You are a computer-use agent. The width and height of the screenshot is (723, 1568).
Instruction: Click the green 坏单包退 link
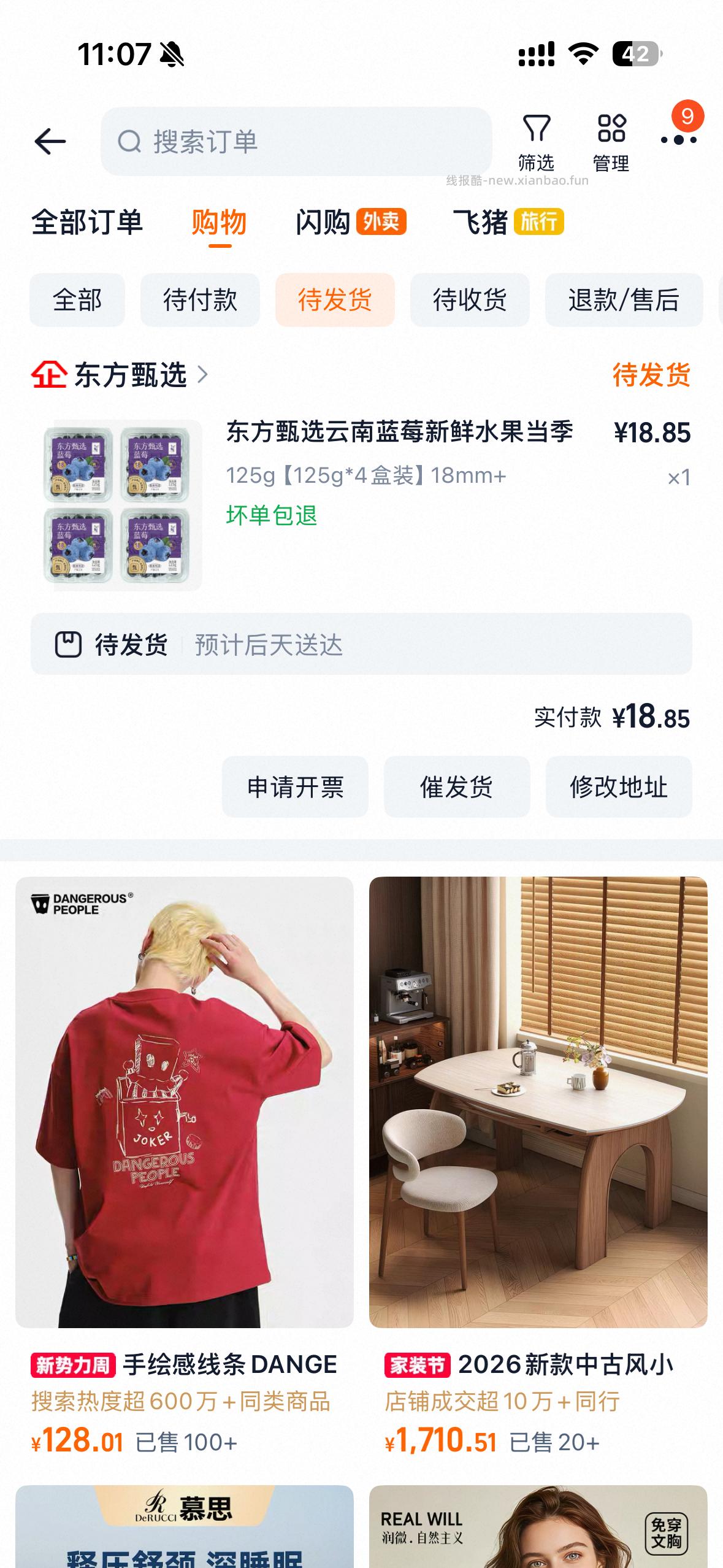click(x=270, y=517)
